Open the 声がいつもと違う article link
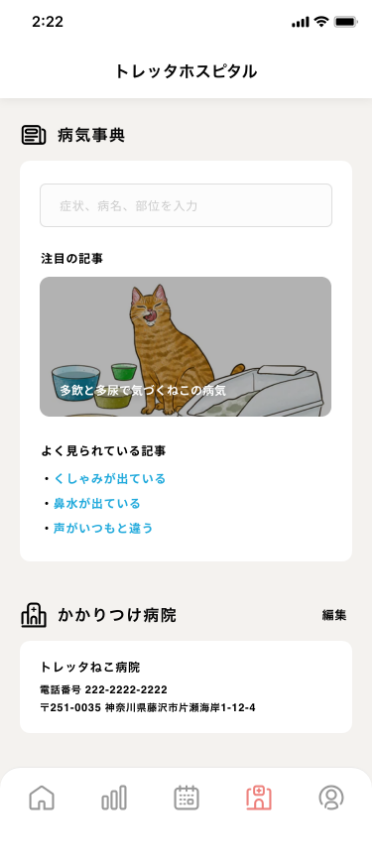 point(103,528)
